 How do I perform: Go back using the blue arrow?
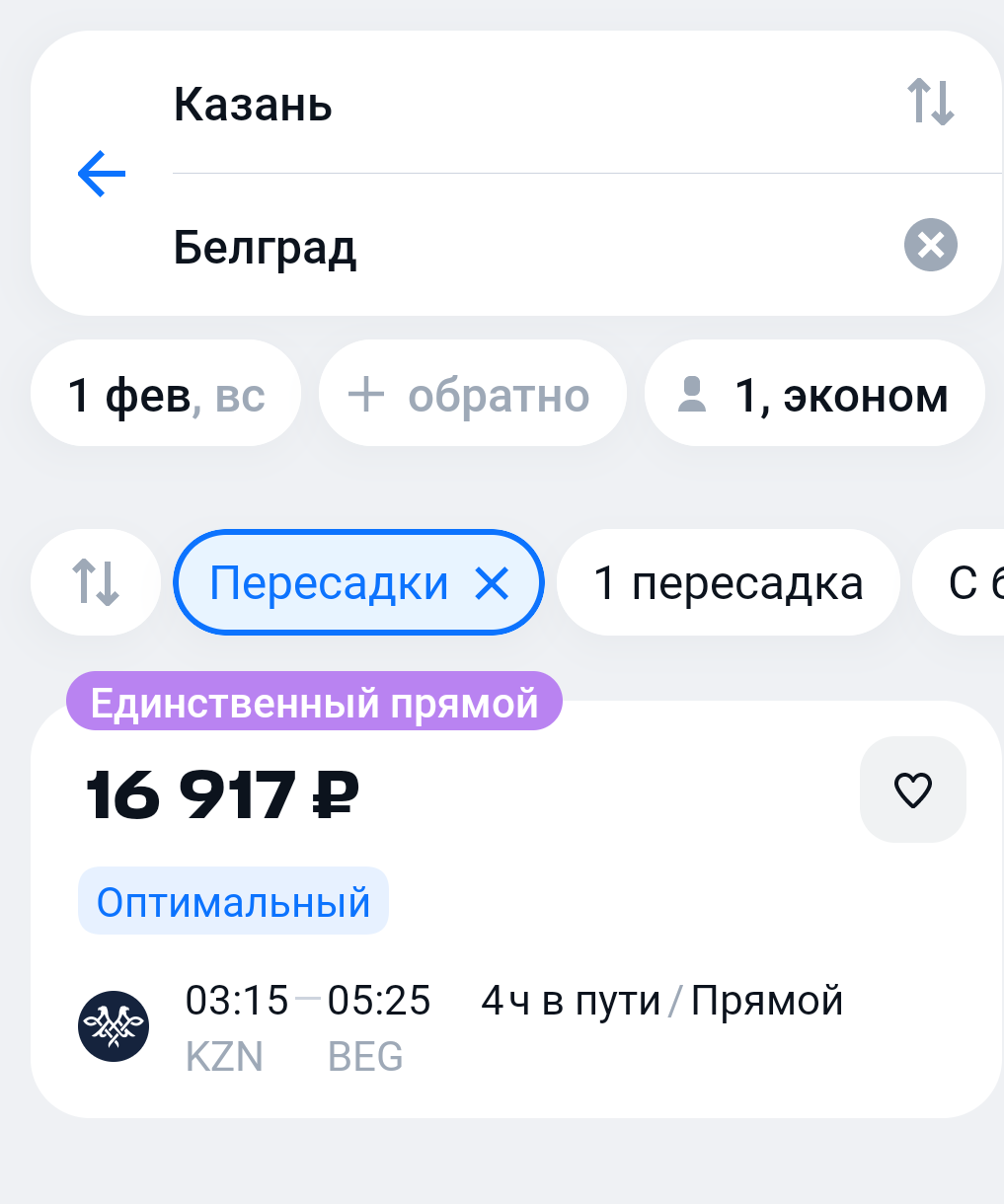(102, 174)
